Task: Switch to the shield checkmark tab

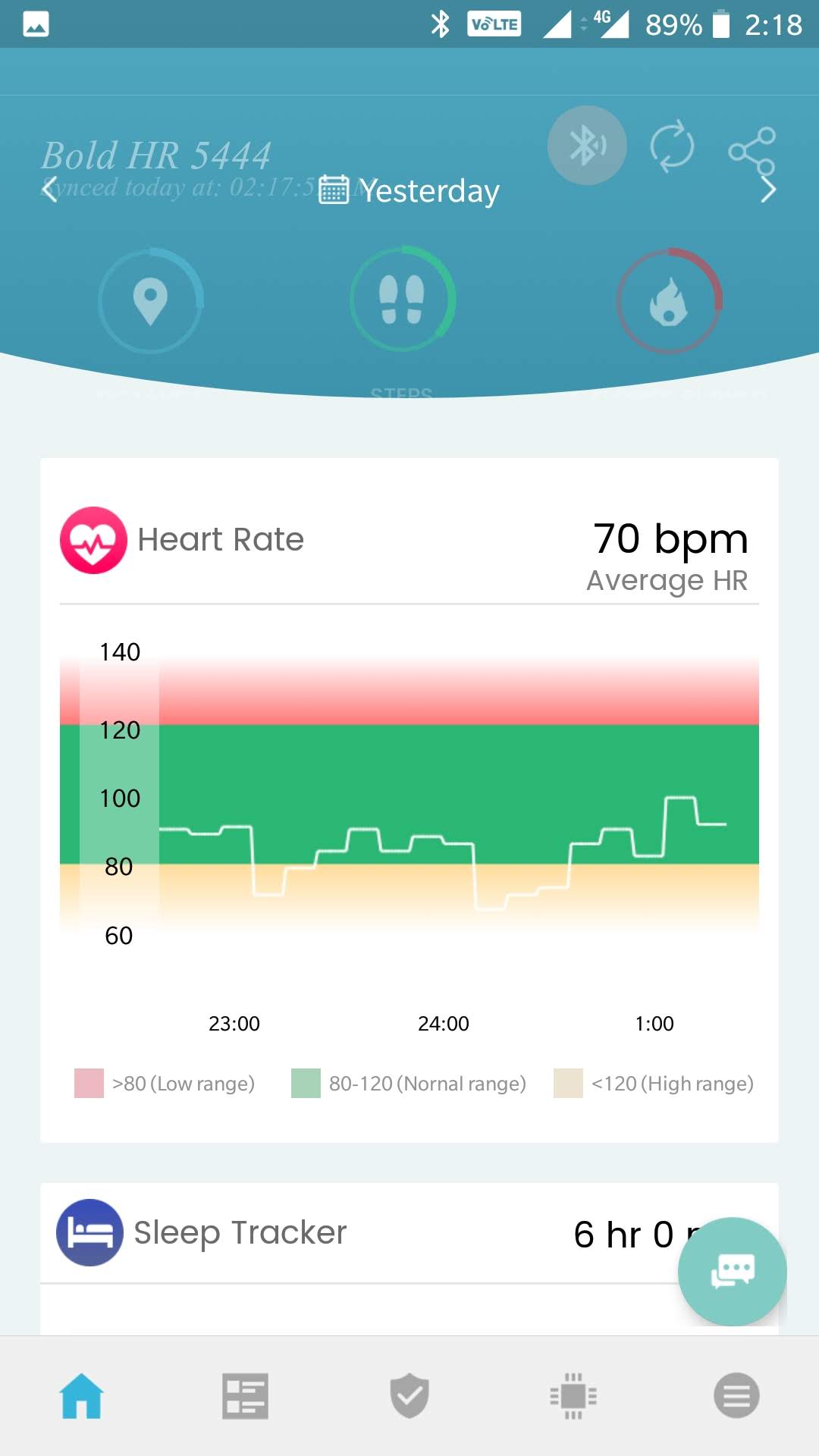Action: click(x=409, y=1395)
